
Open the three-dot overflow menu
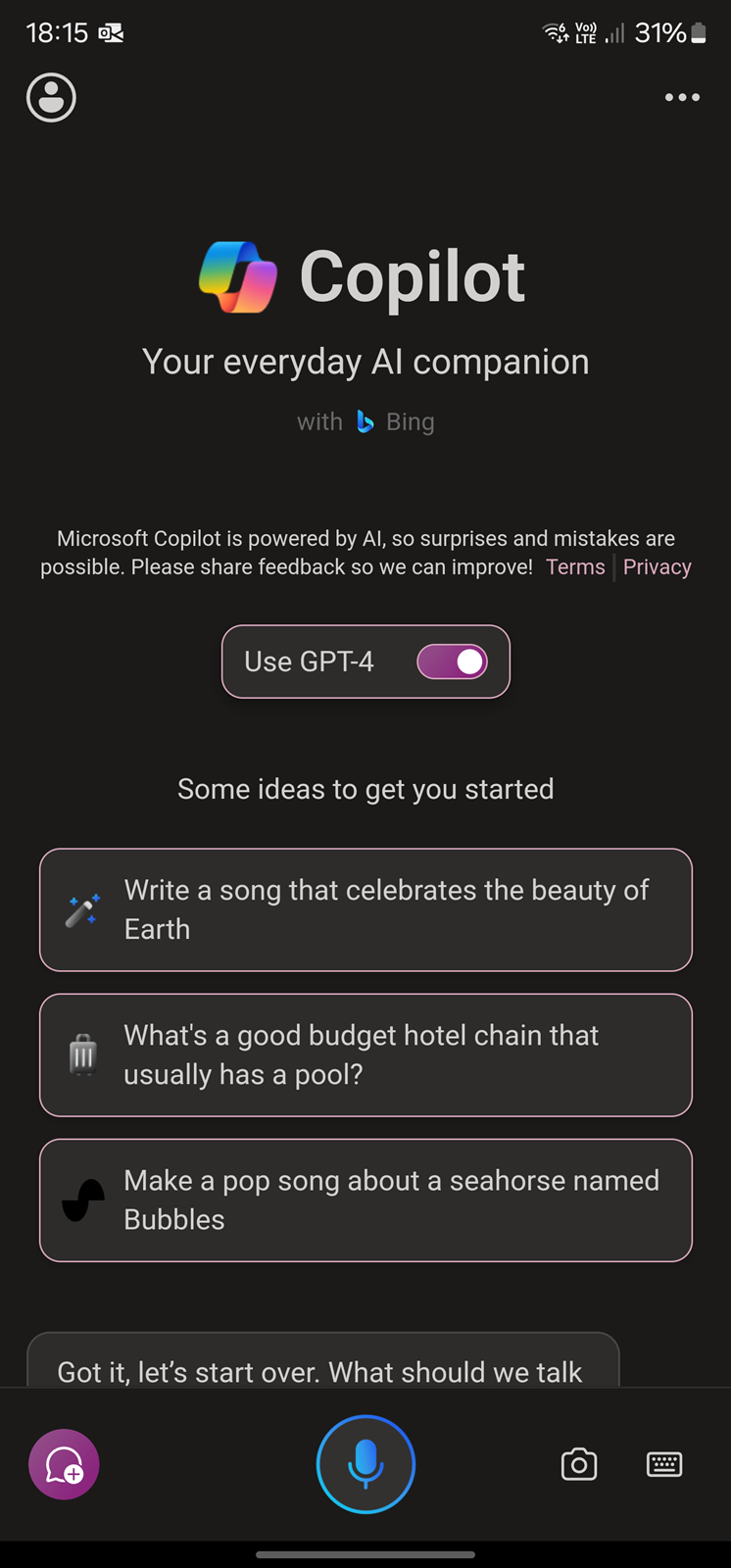click(x=682, y=97)
